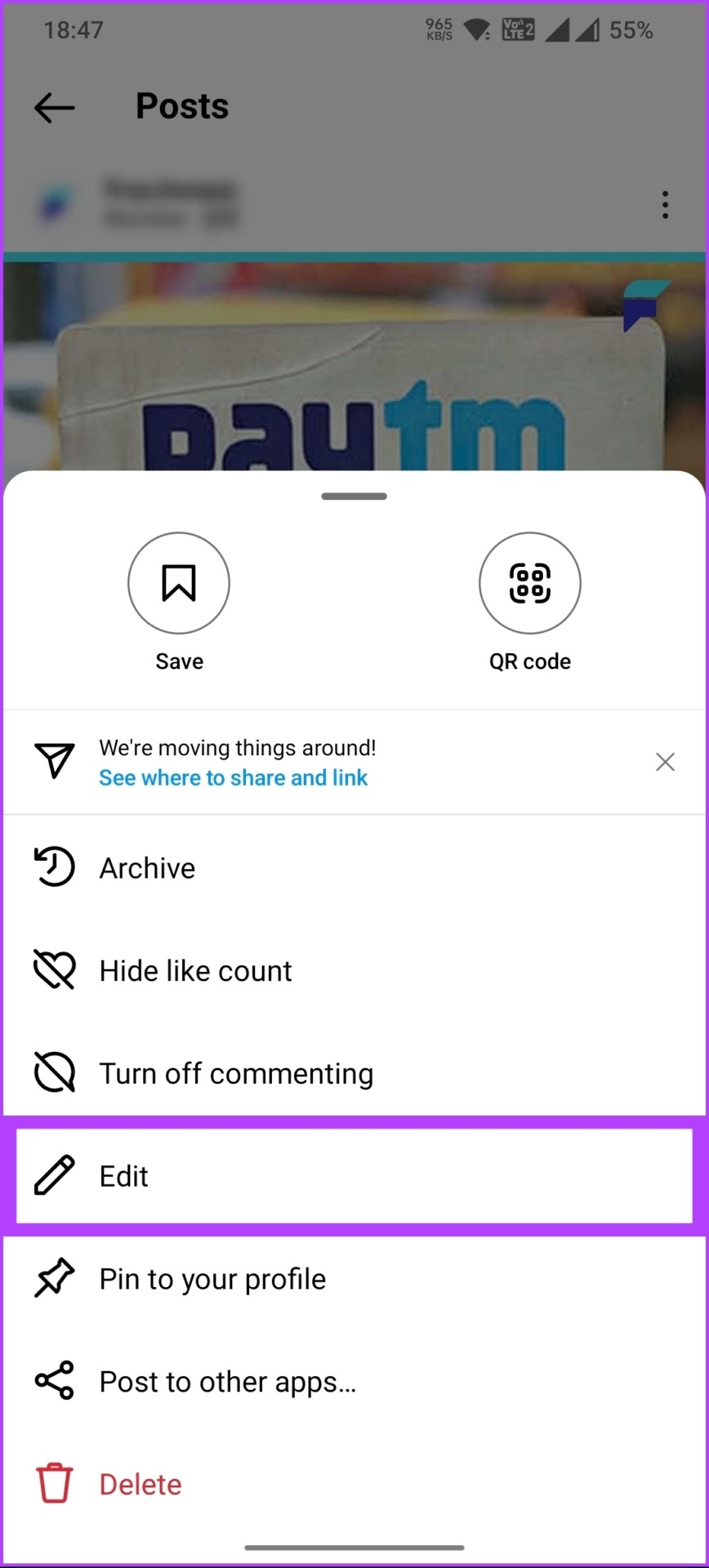Open the 'See where to share and link' link
Viewport: 709px width, 1568px height.
[234, 777]
